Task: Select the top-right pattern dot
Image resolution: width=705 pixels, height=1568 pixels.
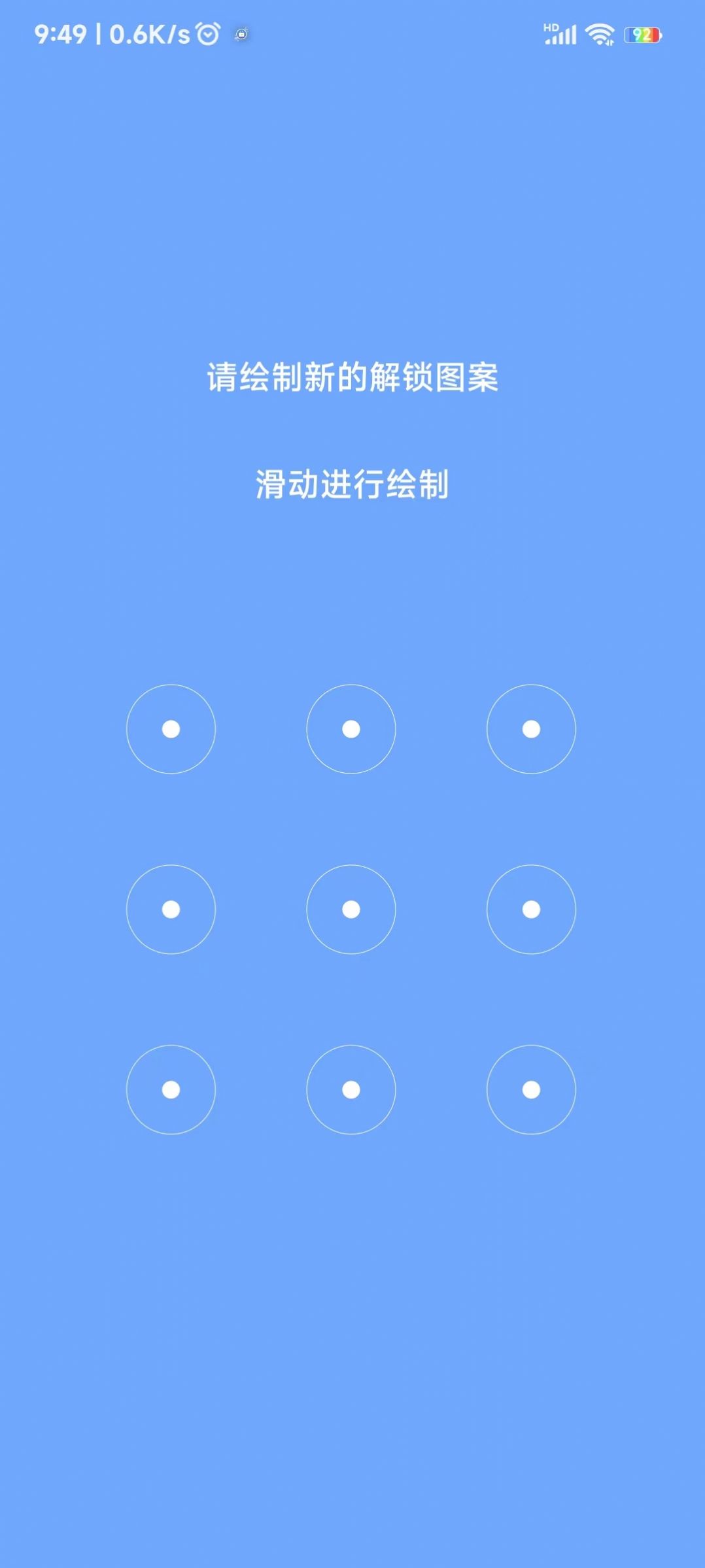Action: [532, 729]
